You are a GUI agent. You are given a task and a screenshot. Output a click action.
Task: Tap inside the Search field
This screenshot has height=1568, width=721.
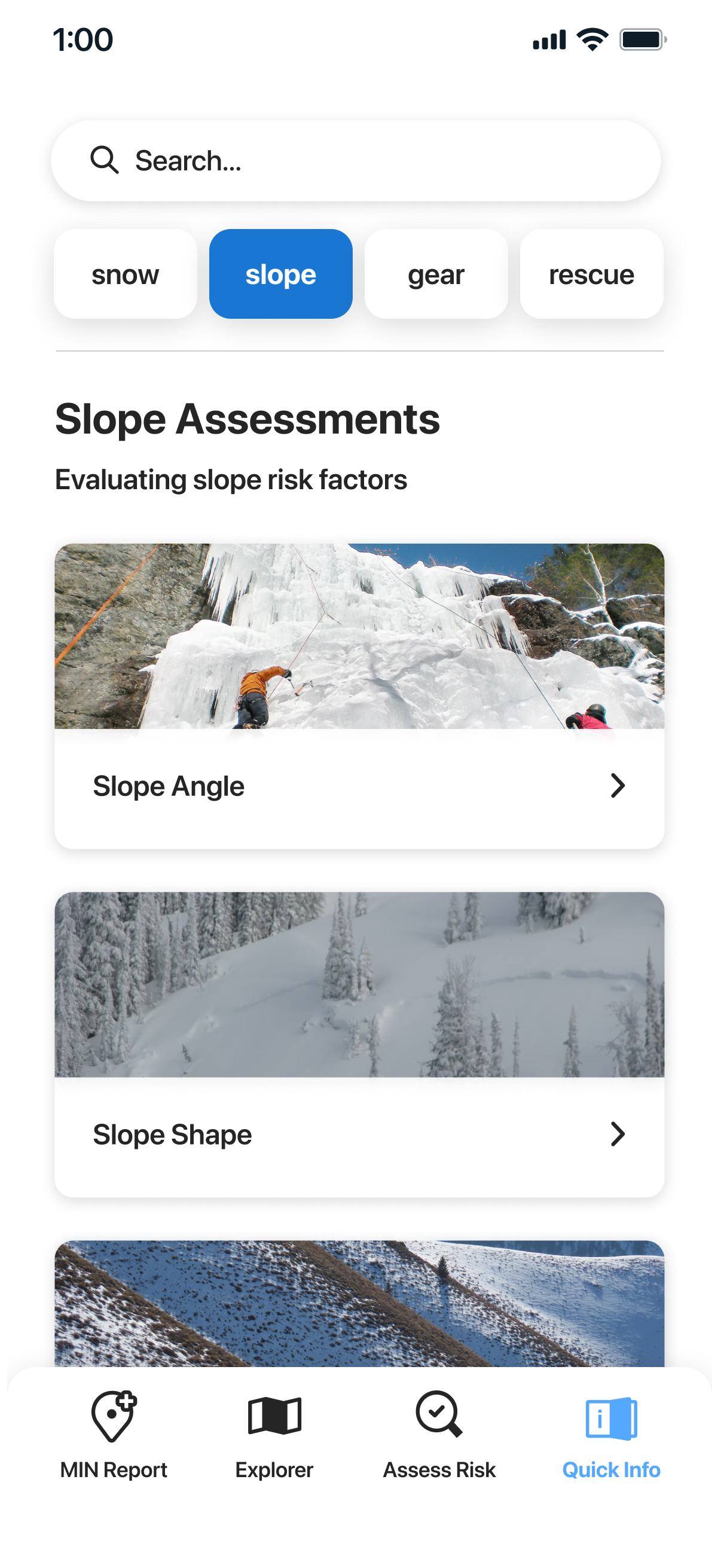point(359,160)
